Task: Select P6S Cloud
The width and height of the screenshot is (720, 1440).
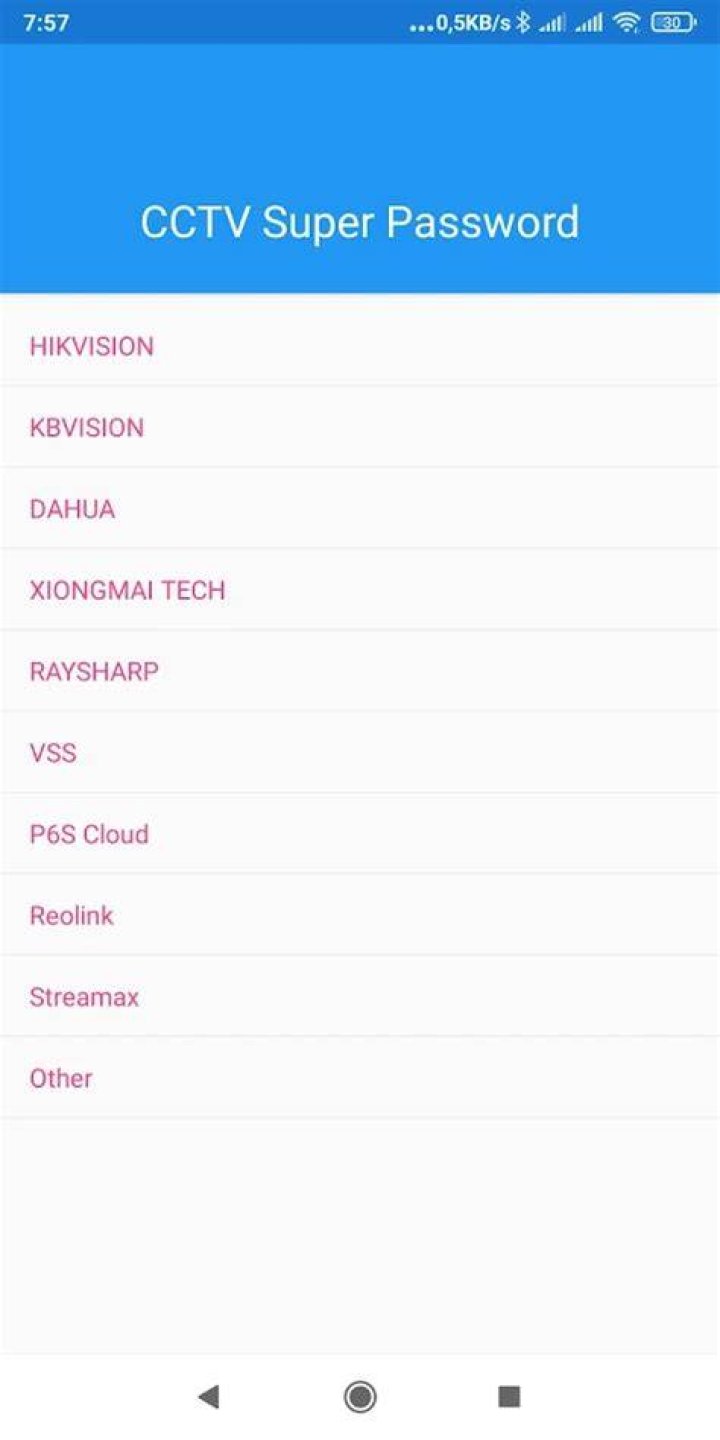Action: [x=360, y=834]
